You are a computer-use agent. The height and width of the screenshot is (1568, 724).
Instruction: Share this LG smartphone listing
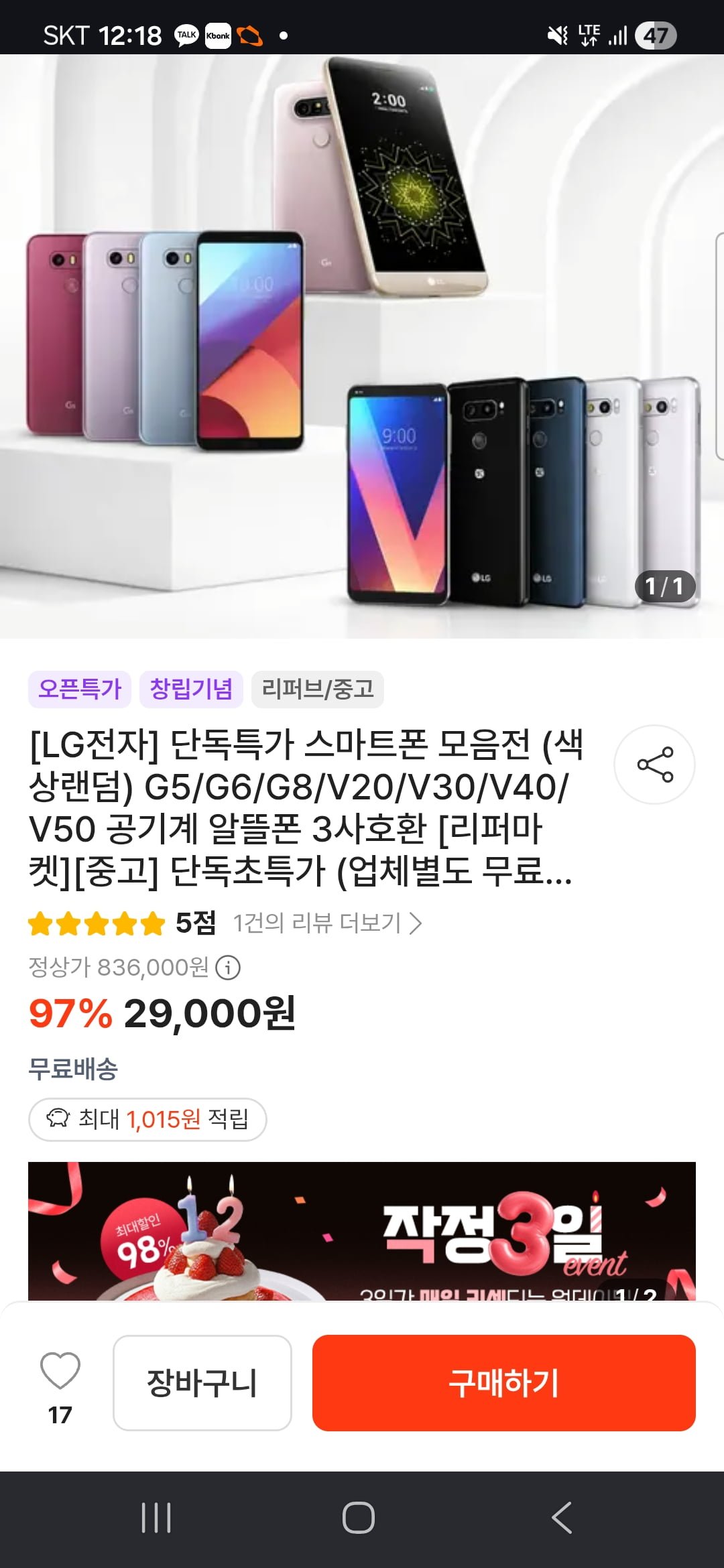[x=654, y=765]
